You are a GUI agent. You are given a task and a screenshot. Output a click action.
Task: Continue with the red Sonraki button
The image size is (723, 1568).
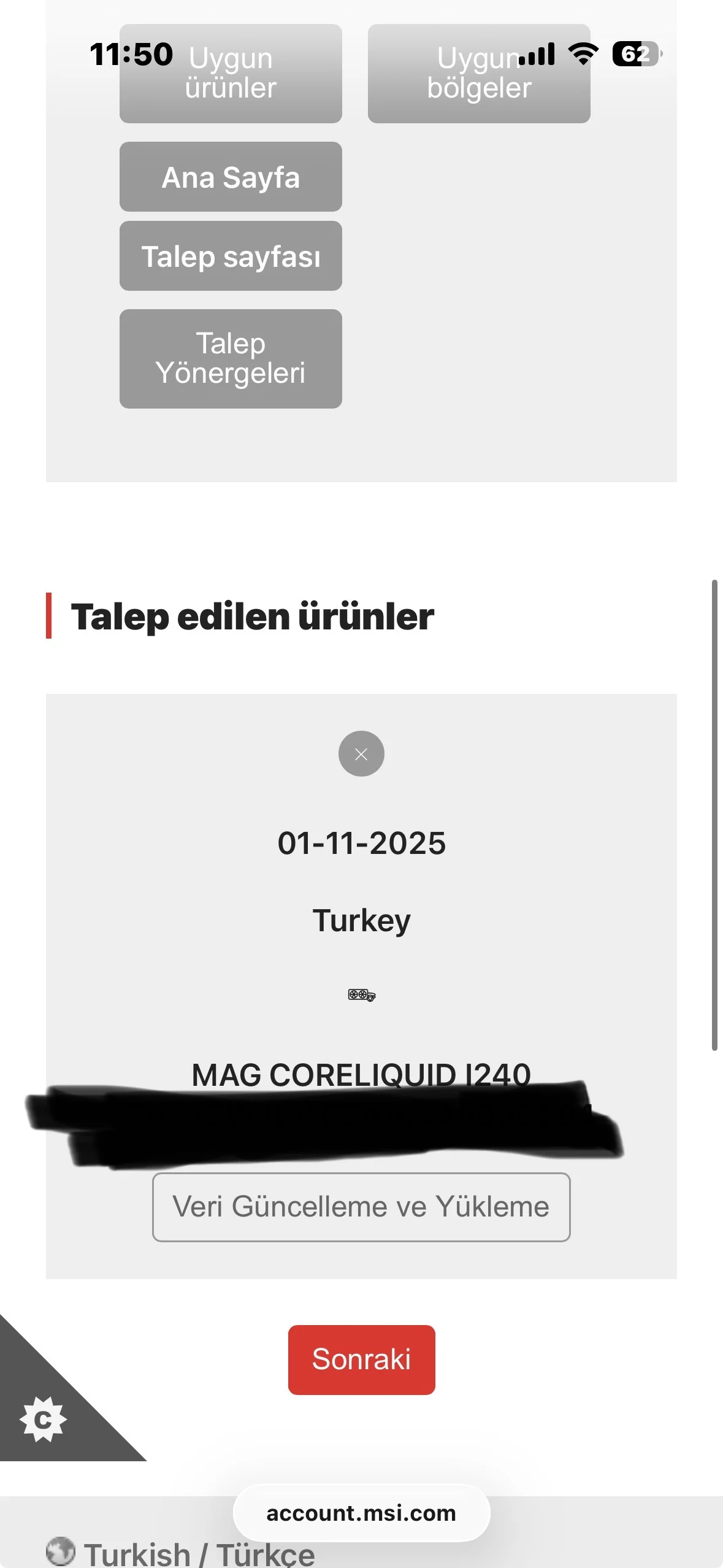click(361, 1359)
